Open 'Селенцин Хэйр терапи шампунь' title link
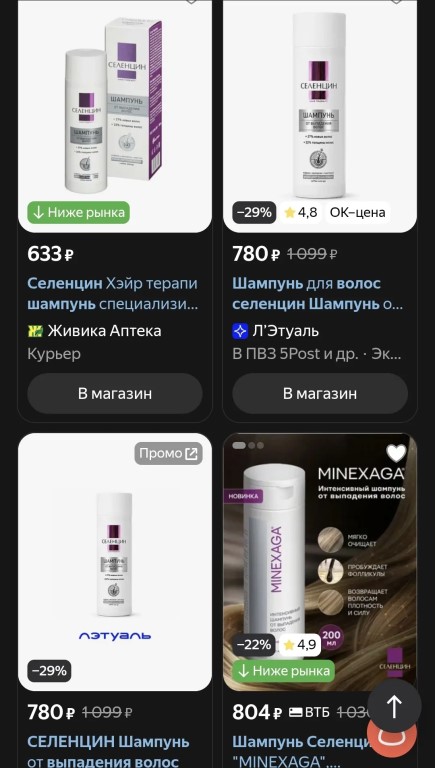This screenshot has height=768, width=435. (113, 294)
